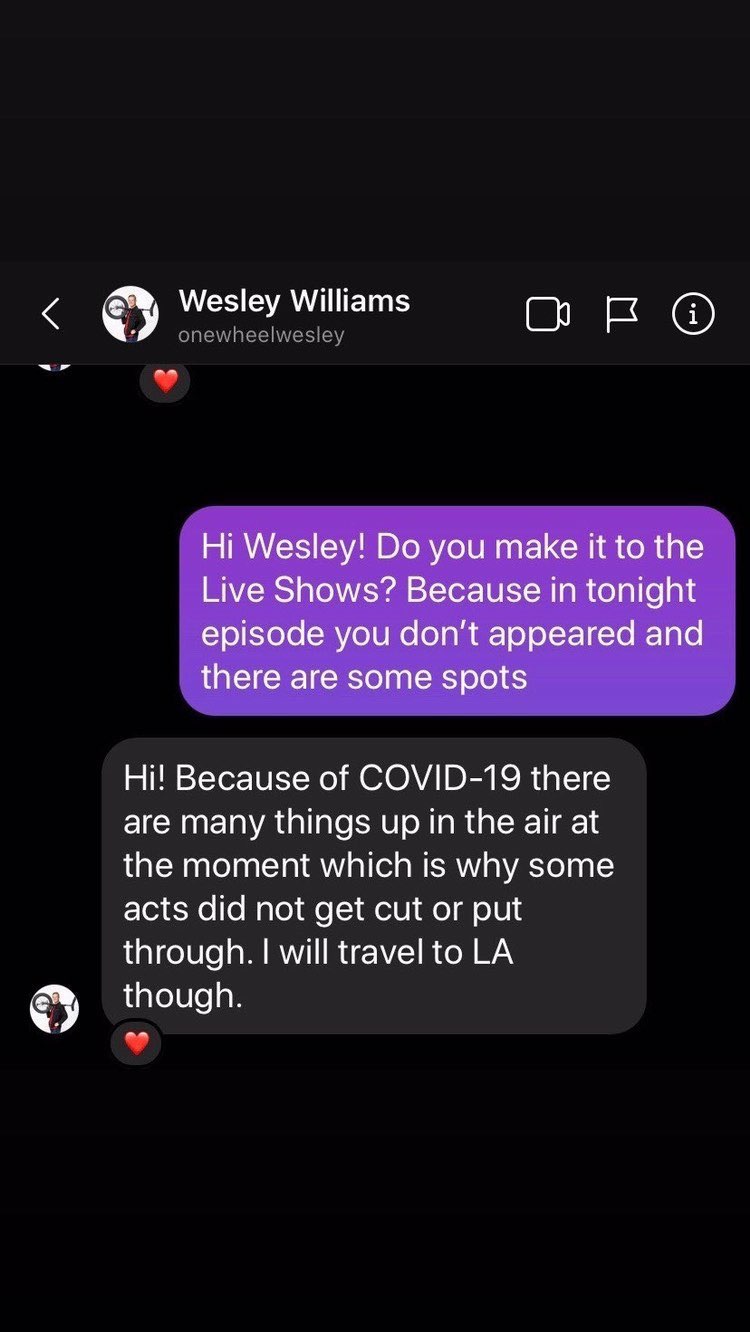This screenshot has height=1332, width=750.
Task: Open conversation details info icon
Action: point(693,314)
